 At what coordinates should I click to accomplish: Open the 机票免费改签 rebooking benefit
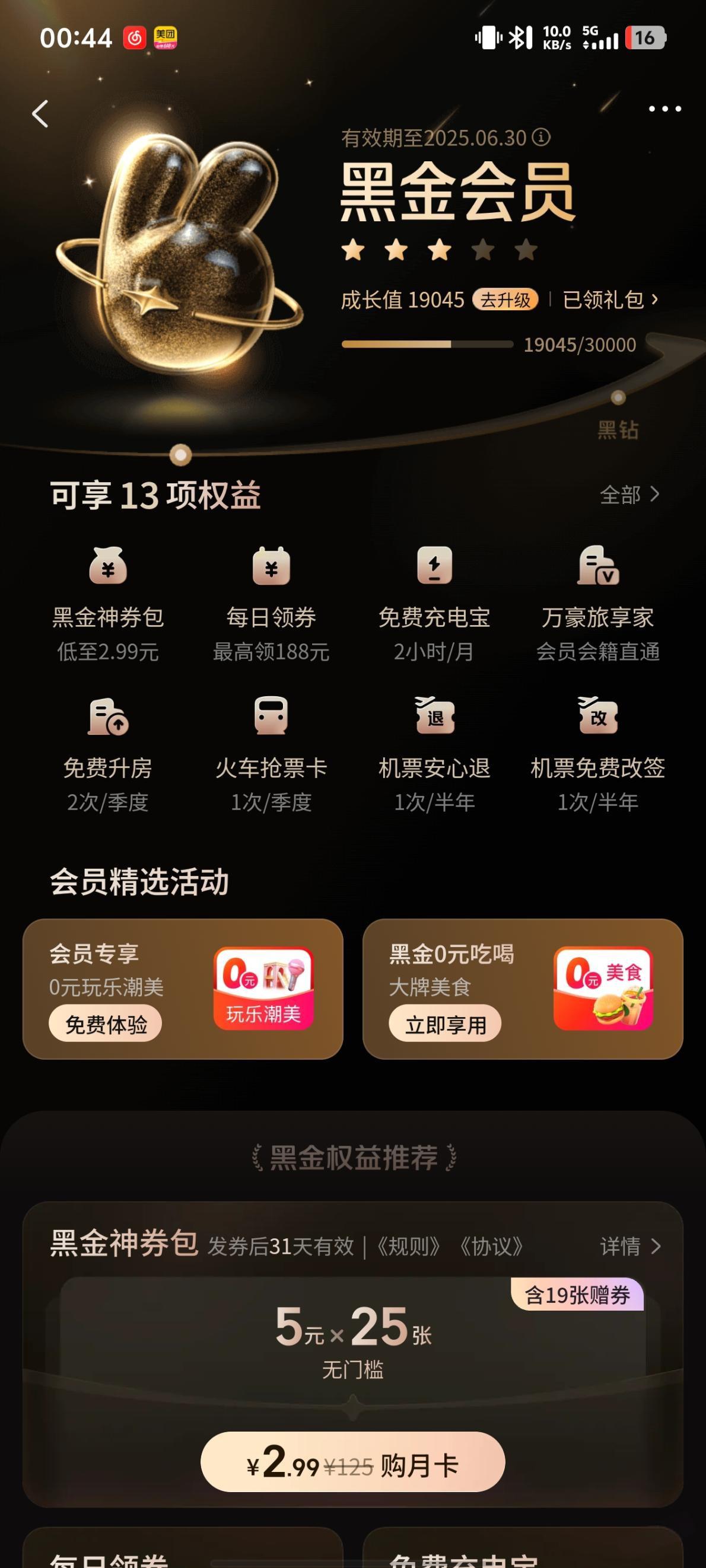coord(597,753)
